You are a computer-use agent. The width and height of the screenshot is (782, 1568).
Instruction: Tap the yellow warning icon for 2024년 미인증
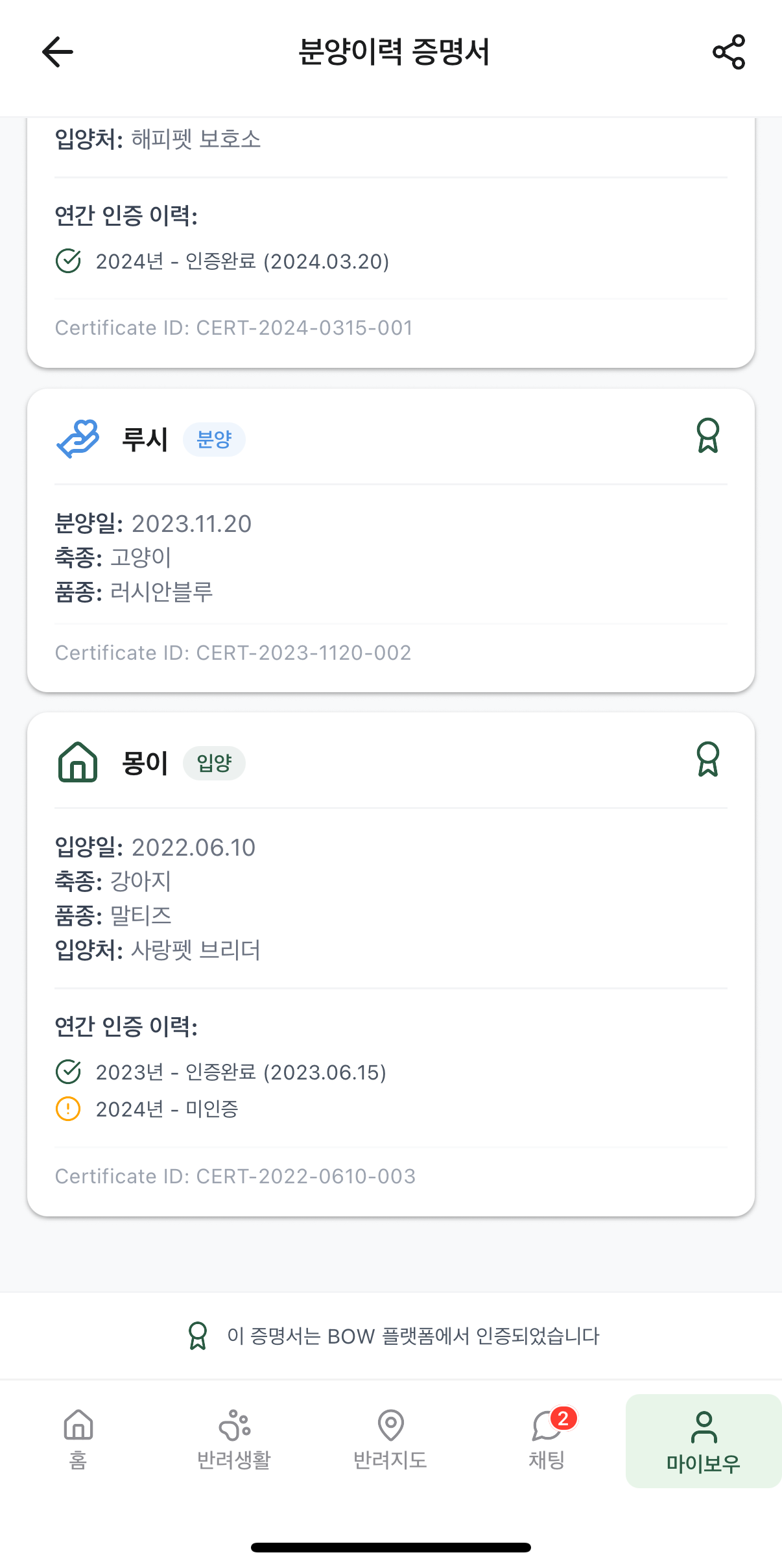68,1109
